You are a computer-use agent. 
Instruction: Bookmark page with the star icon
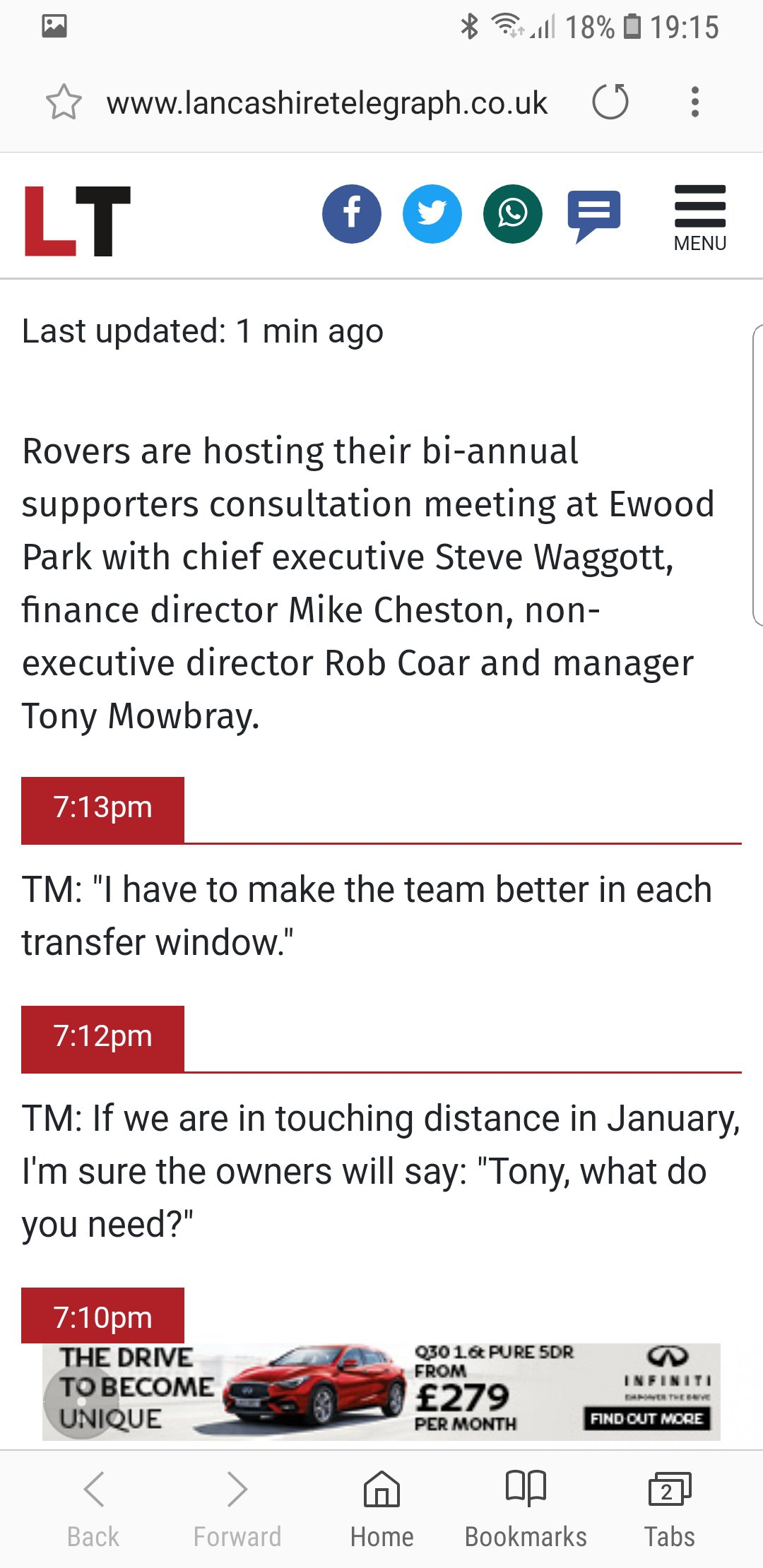click(64, 102)
